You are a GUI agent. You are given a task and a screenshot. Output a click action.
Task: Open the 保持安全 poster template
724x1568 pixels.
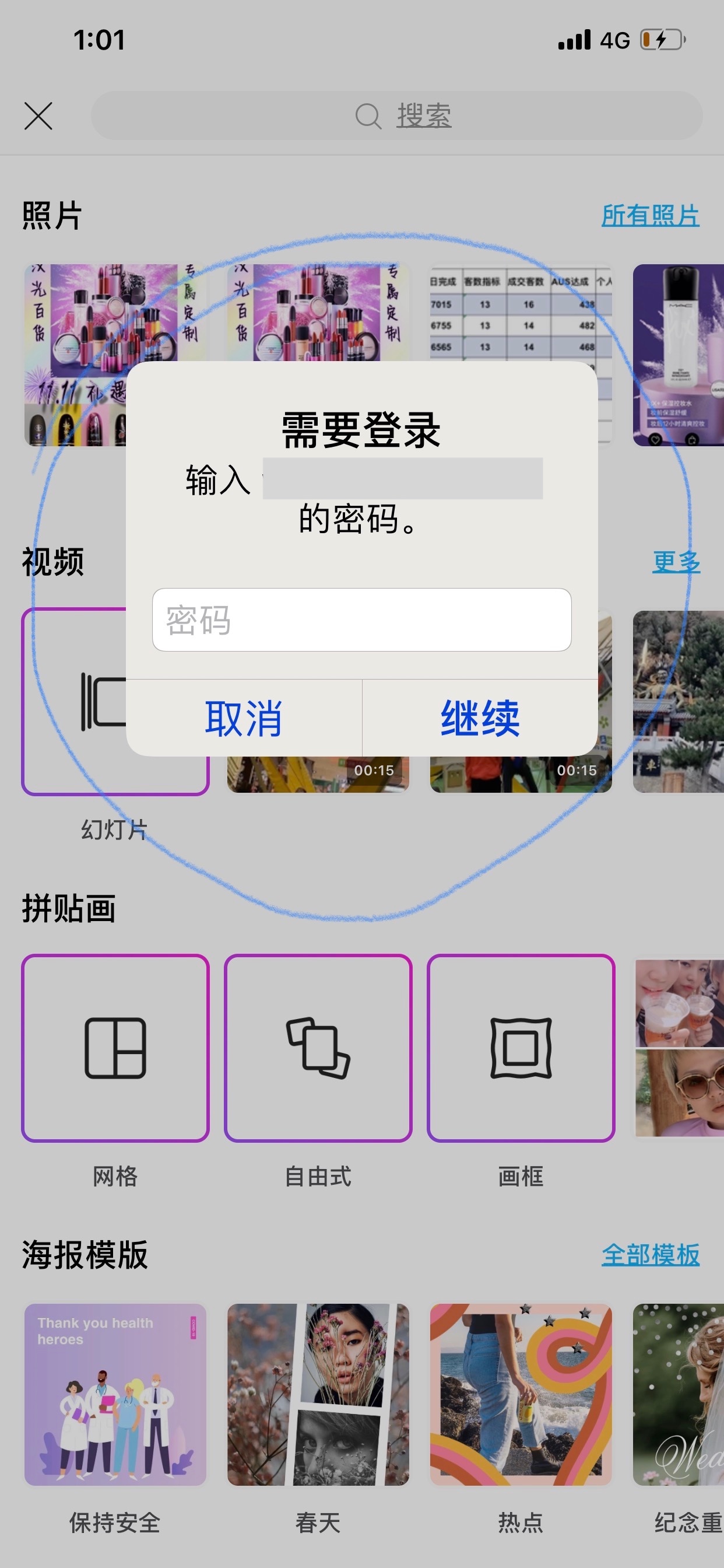(115, 1394)
